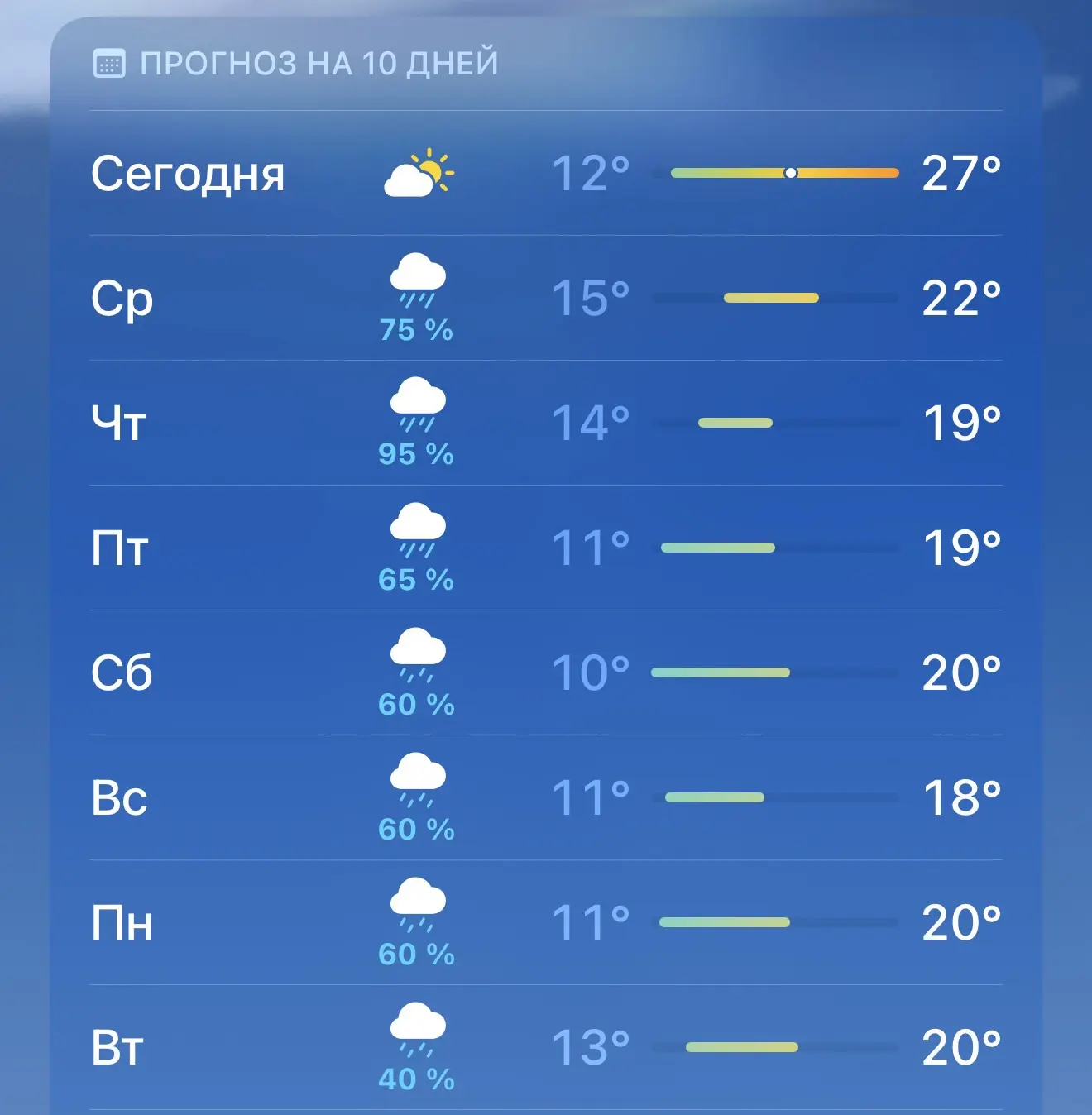Show the Вт forecast with 40 % rain
Image resolution: width=1092 pixels, height=1115 pixels.
point(546,1047)
